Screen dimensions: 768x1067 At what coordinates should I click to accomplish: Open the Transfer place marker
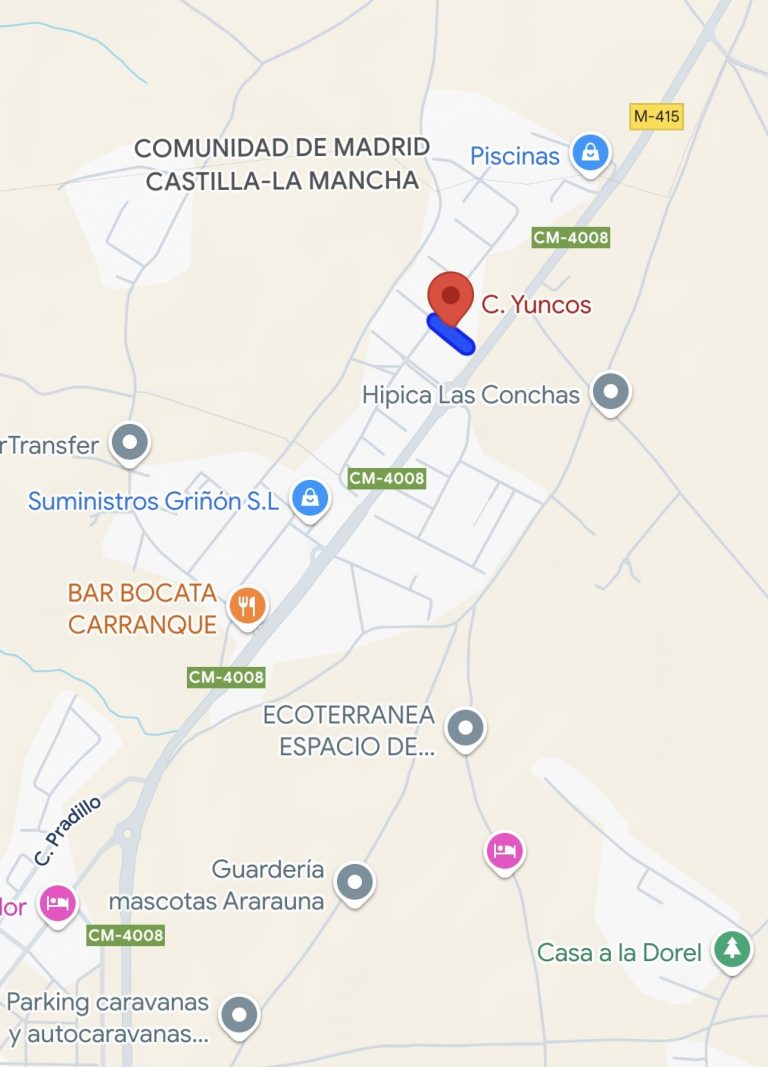129,443
